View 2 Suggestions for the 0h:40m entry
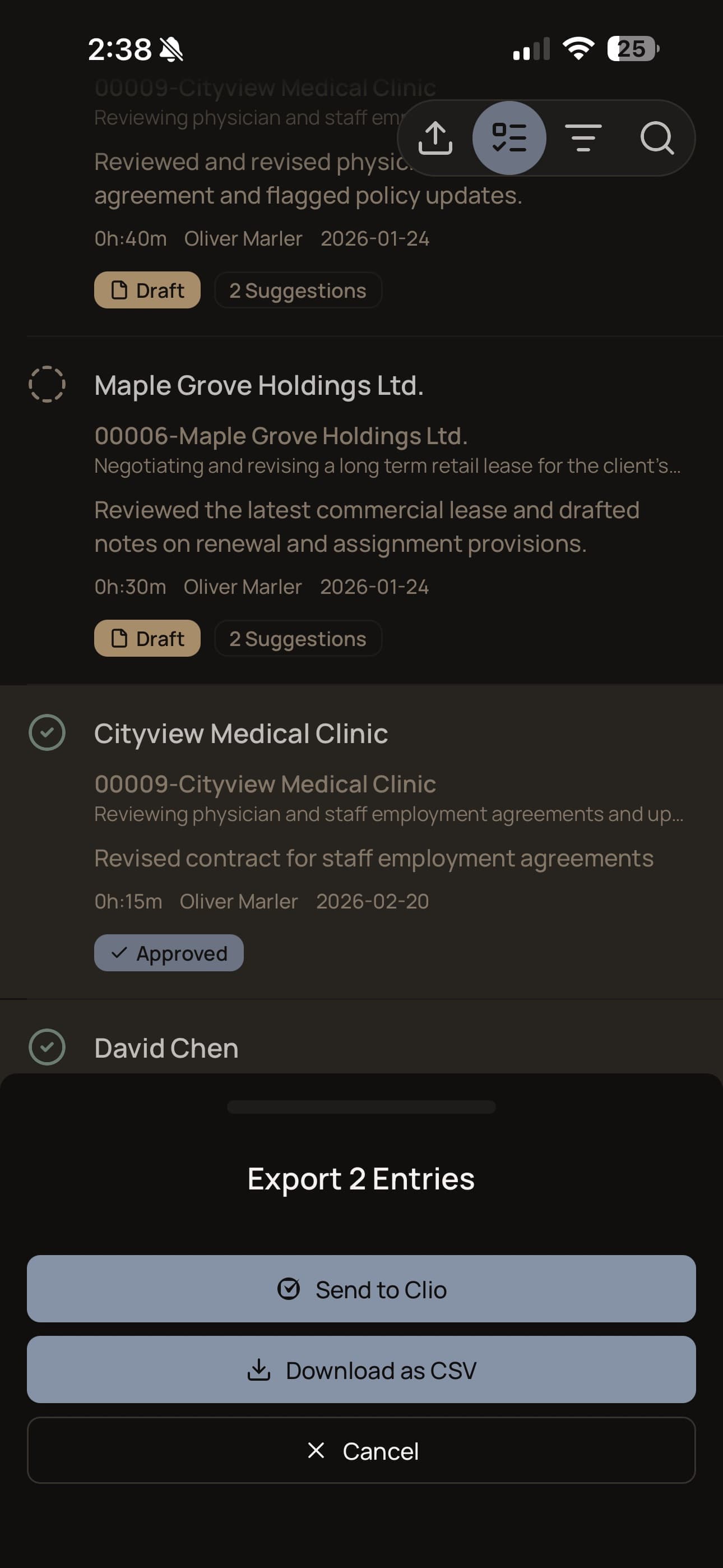 (x=298, y=290)
